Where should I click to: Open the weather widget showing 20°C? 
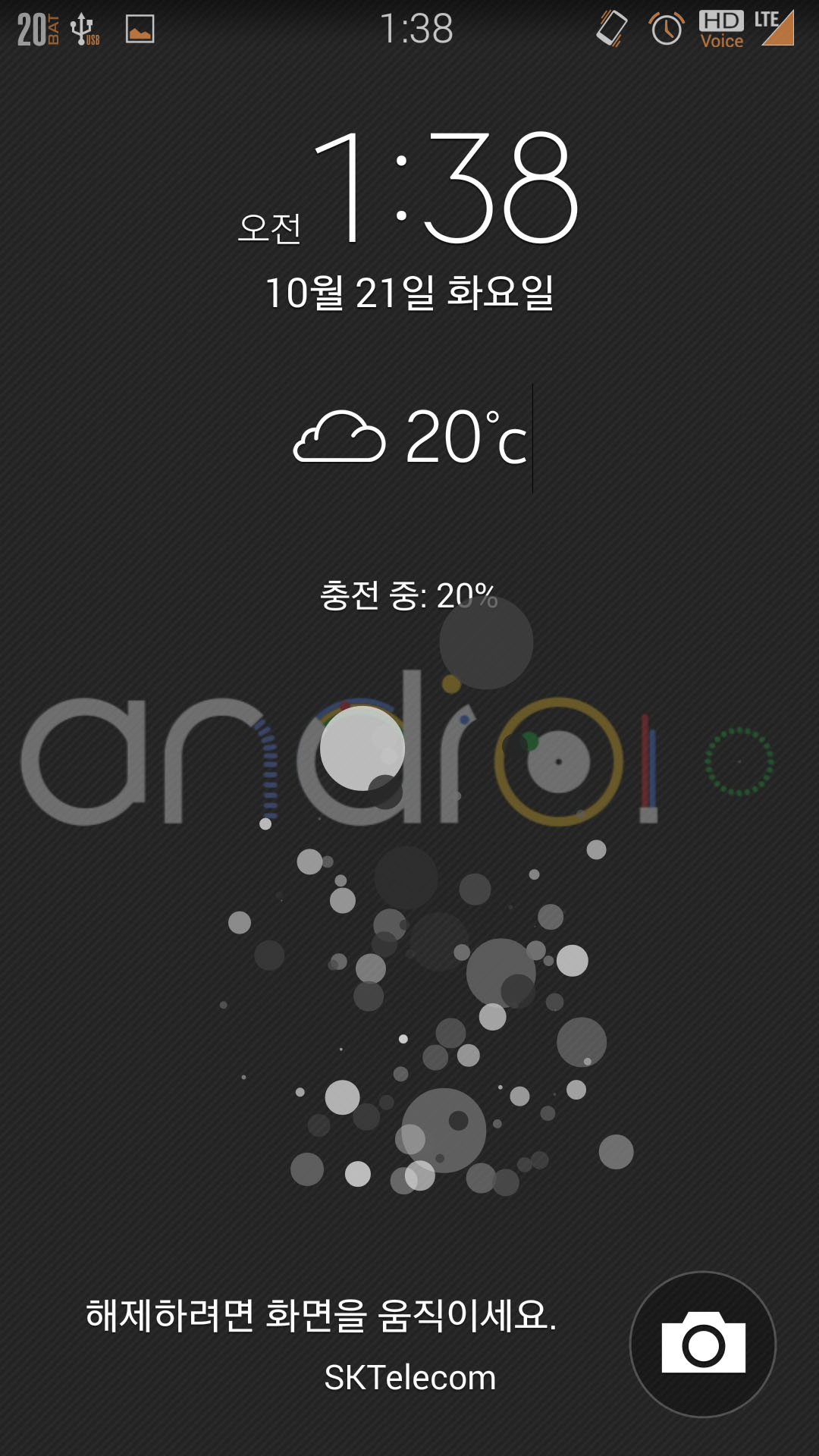click(410, 438)
